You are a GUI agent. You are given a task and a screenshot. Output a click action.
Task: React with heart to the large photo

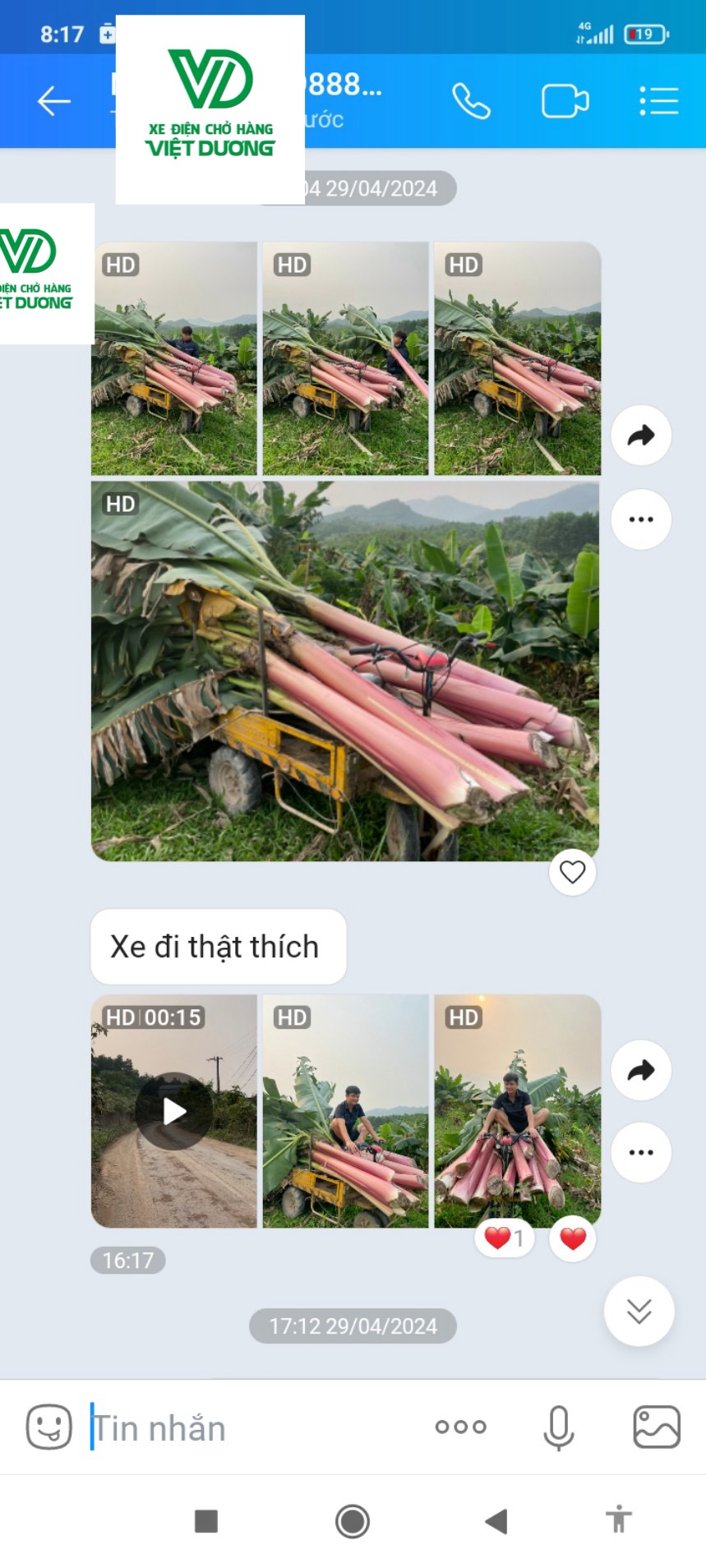coord(572,871)
